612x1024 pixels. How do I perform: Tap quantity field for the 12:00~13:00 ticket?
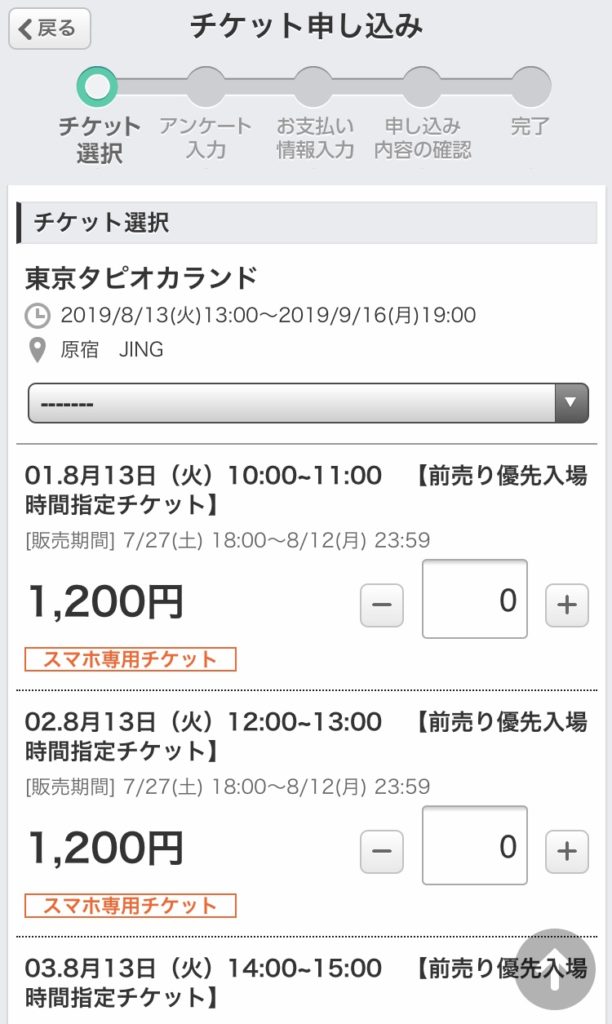point(475,845)
